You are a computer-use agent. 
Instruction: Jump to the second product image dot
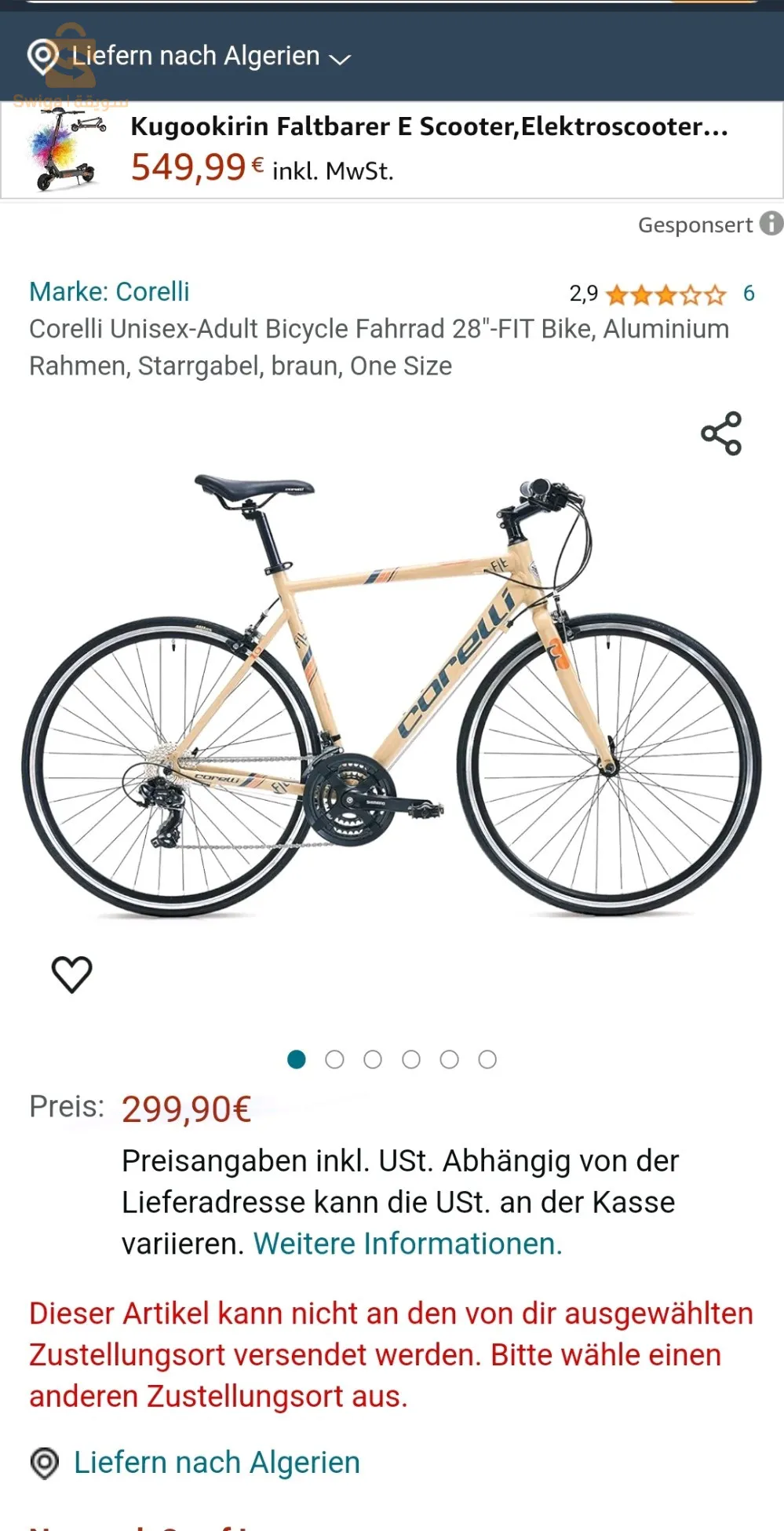click(x=334, y=1060)
